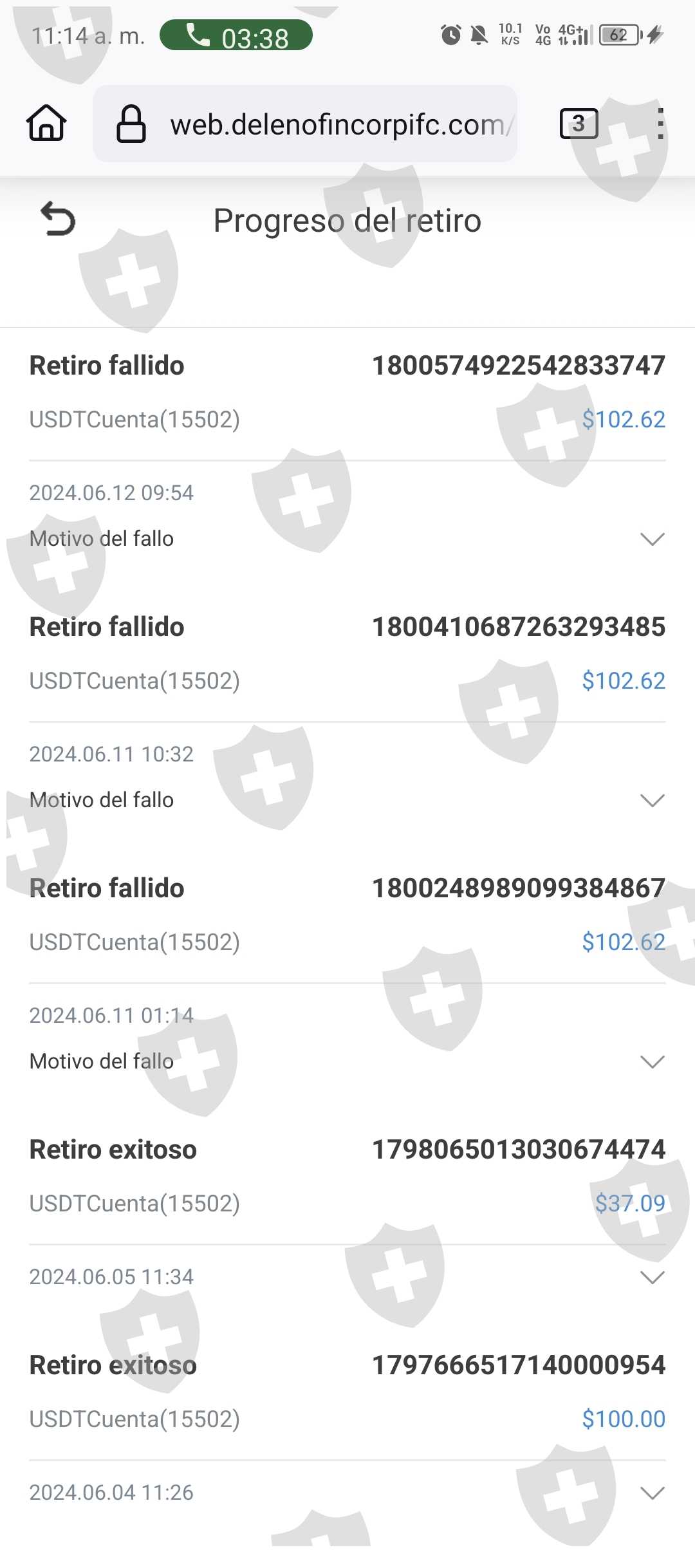Expand details of the $37.09 successful withdrawal

click(x=652, y=1278)
